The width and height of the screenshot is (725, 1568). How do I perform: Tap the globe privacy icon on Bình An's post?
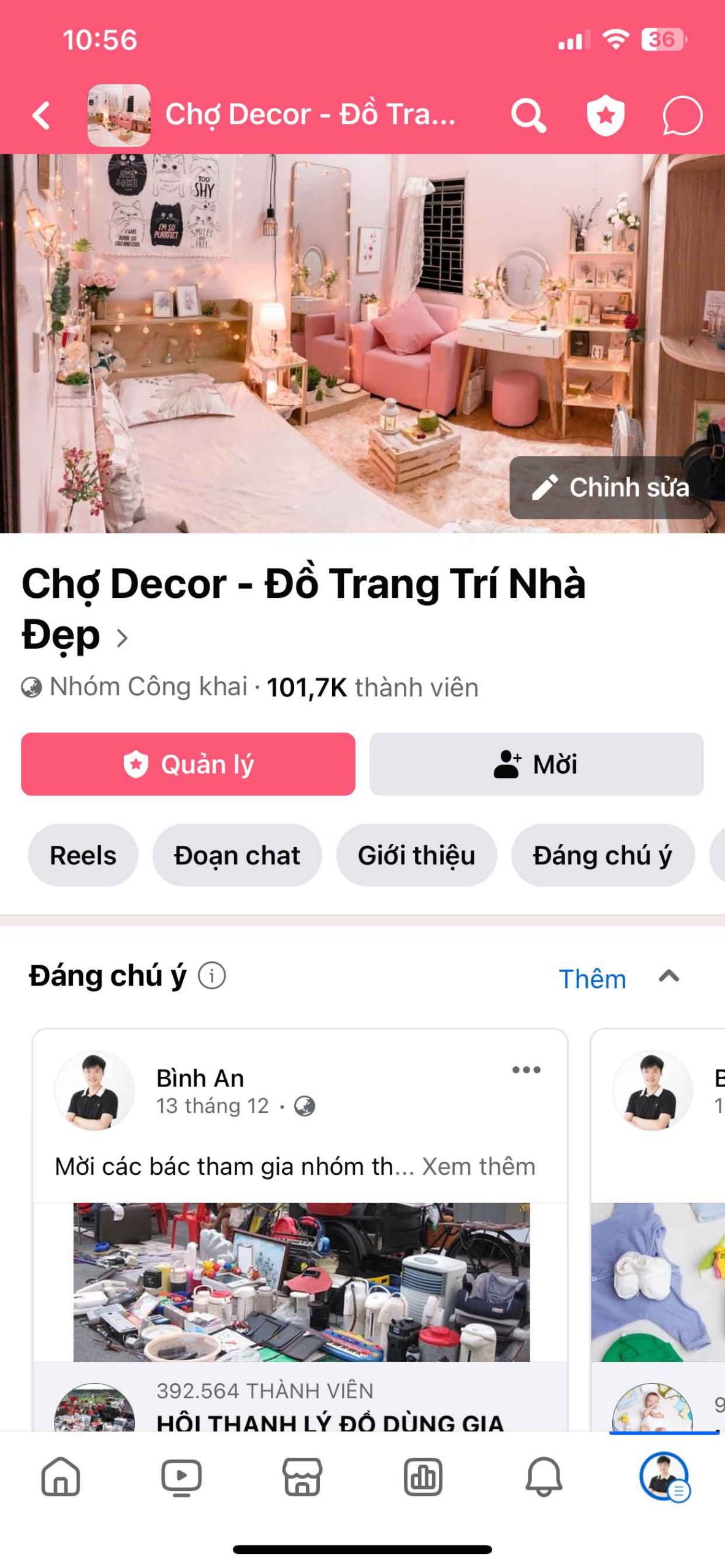(x=305, y=1106)
